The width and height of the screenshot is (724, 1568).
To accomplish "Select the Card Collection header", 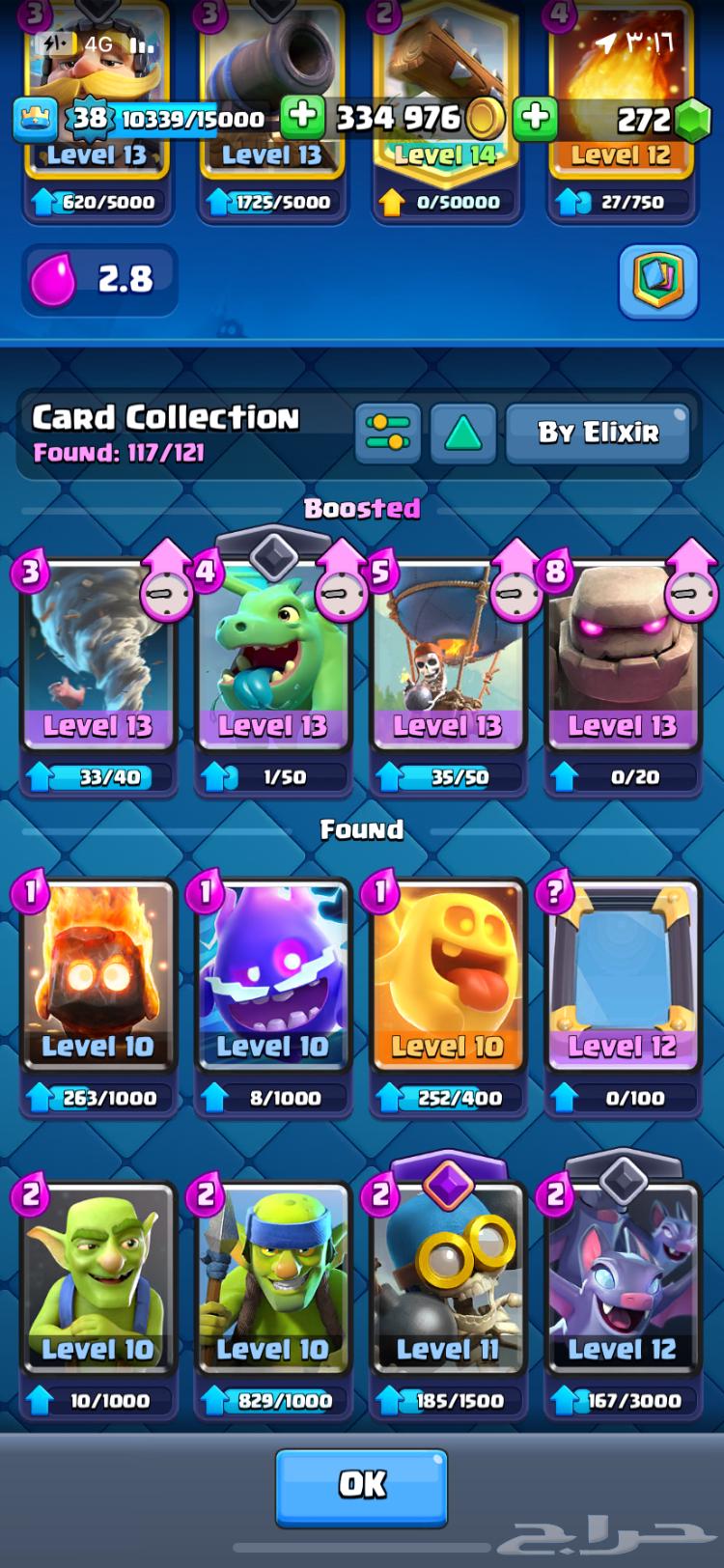I will coord(167,418).
